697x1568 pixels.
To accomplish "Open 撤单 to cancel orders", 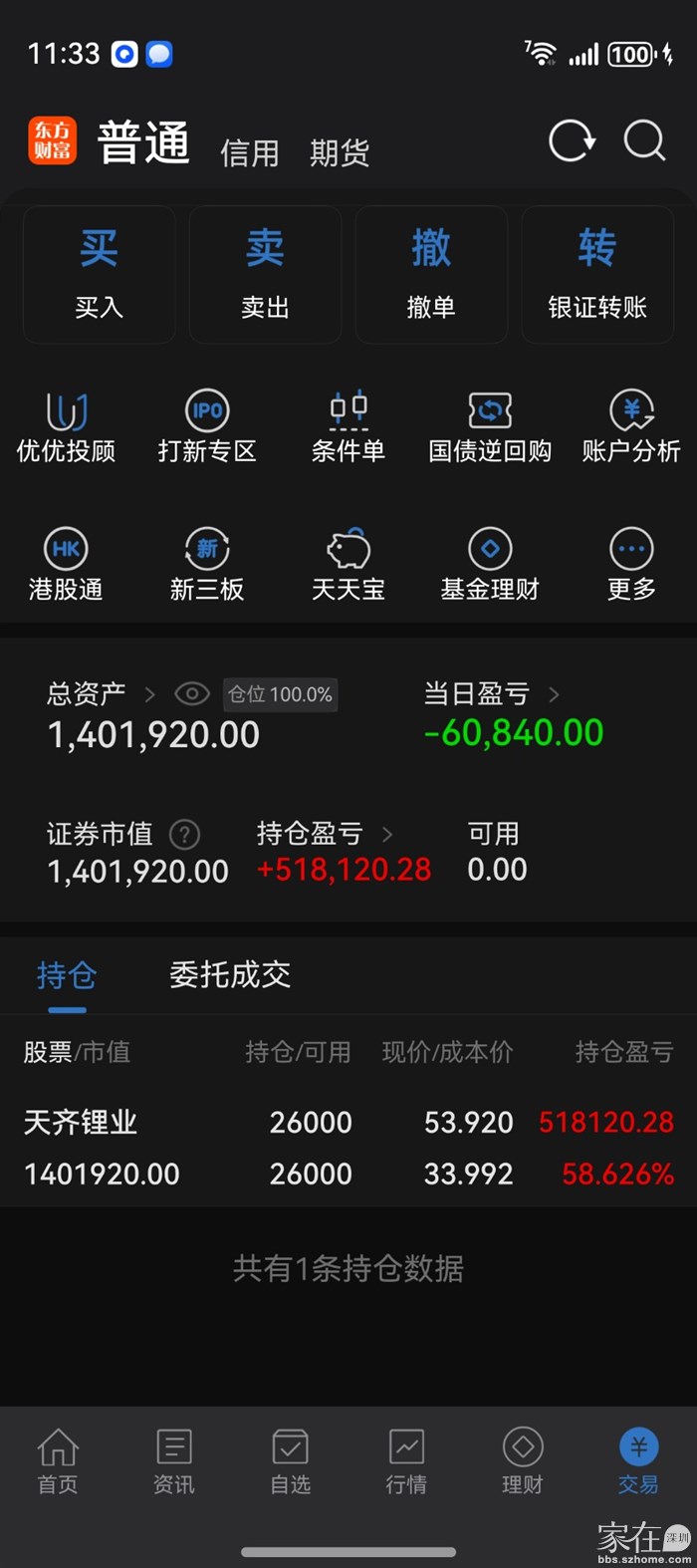I will [x=431, y=274].
